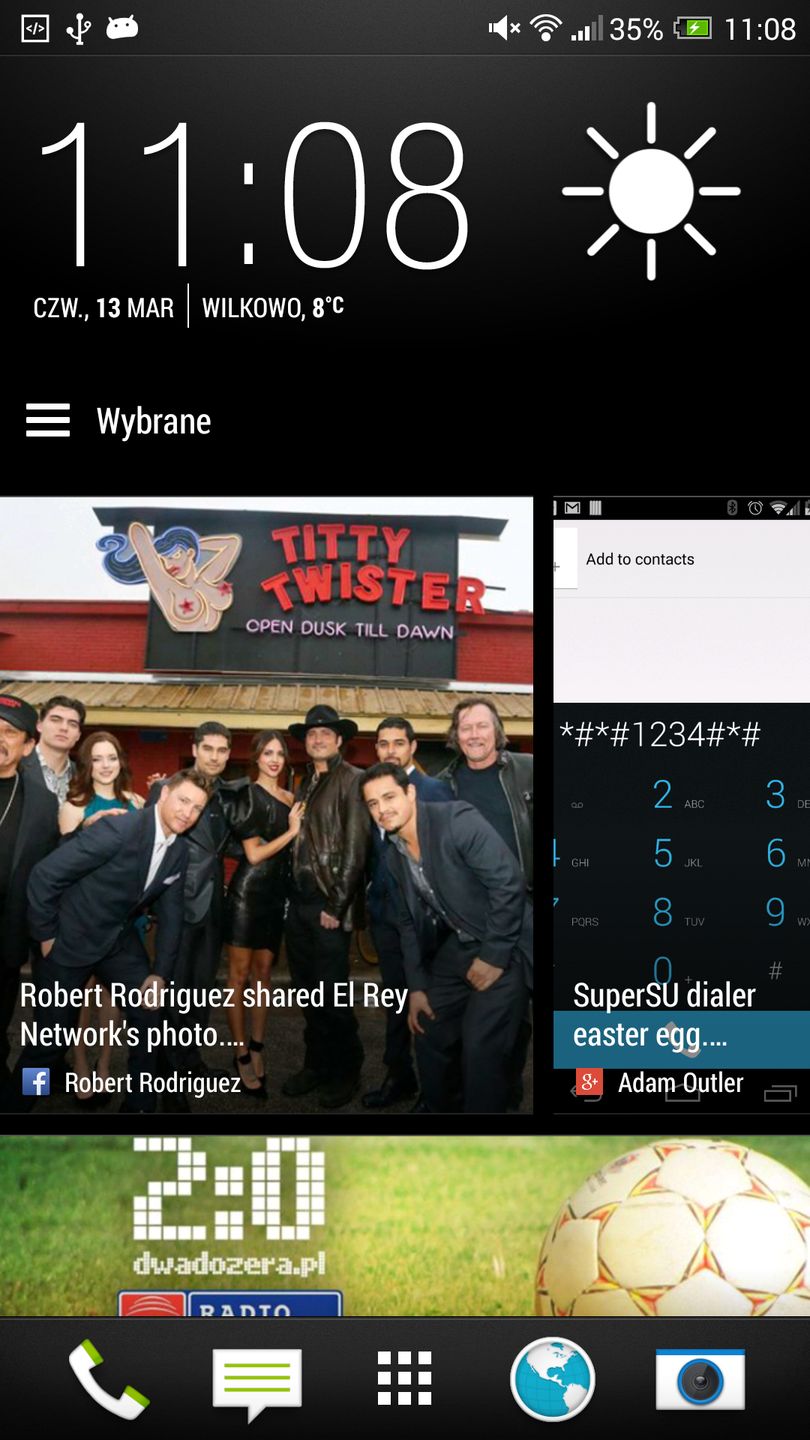Open Robert Rodriguez's shared photo post

coord(266,805)
